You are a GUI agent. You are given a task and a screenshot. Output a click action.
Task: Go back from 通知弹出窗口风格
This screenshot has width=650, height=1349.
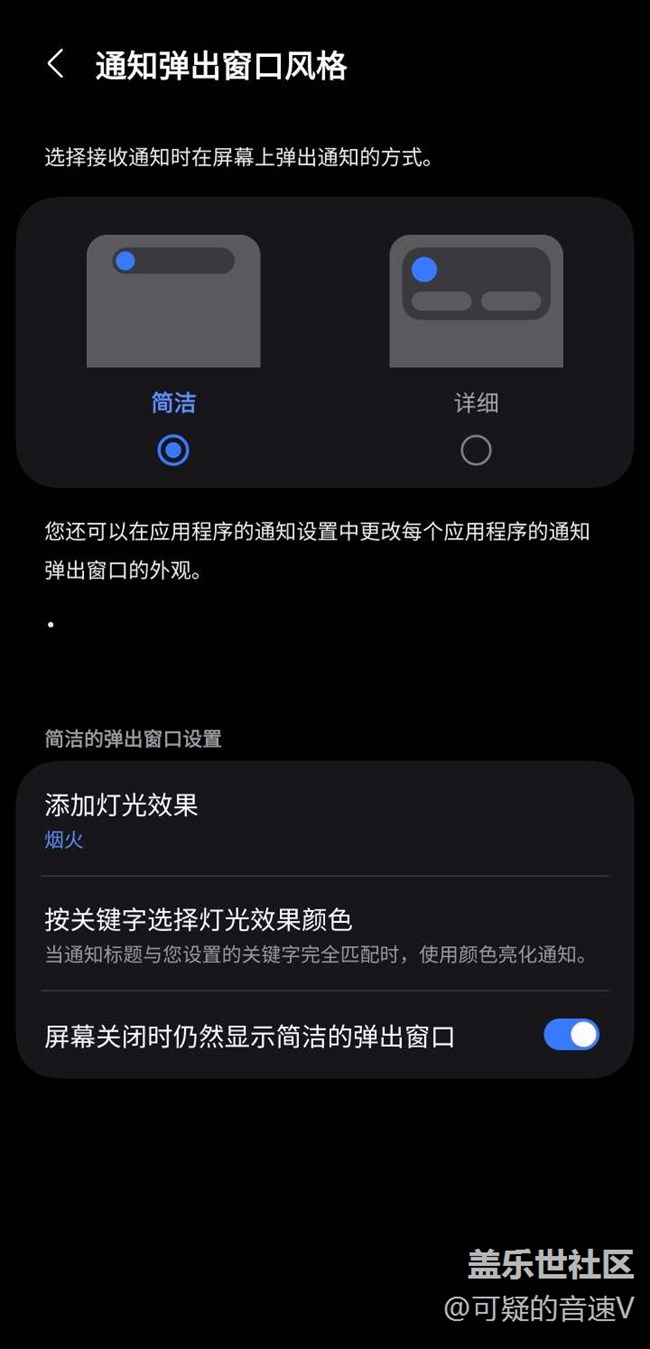[56, 65]
